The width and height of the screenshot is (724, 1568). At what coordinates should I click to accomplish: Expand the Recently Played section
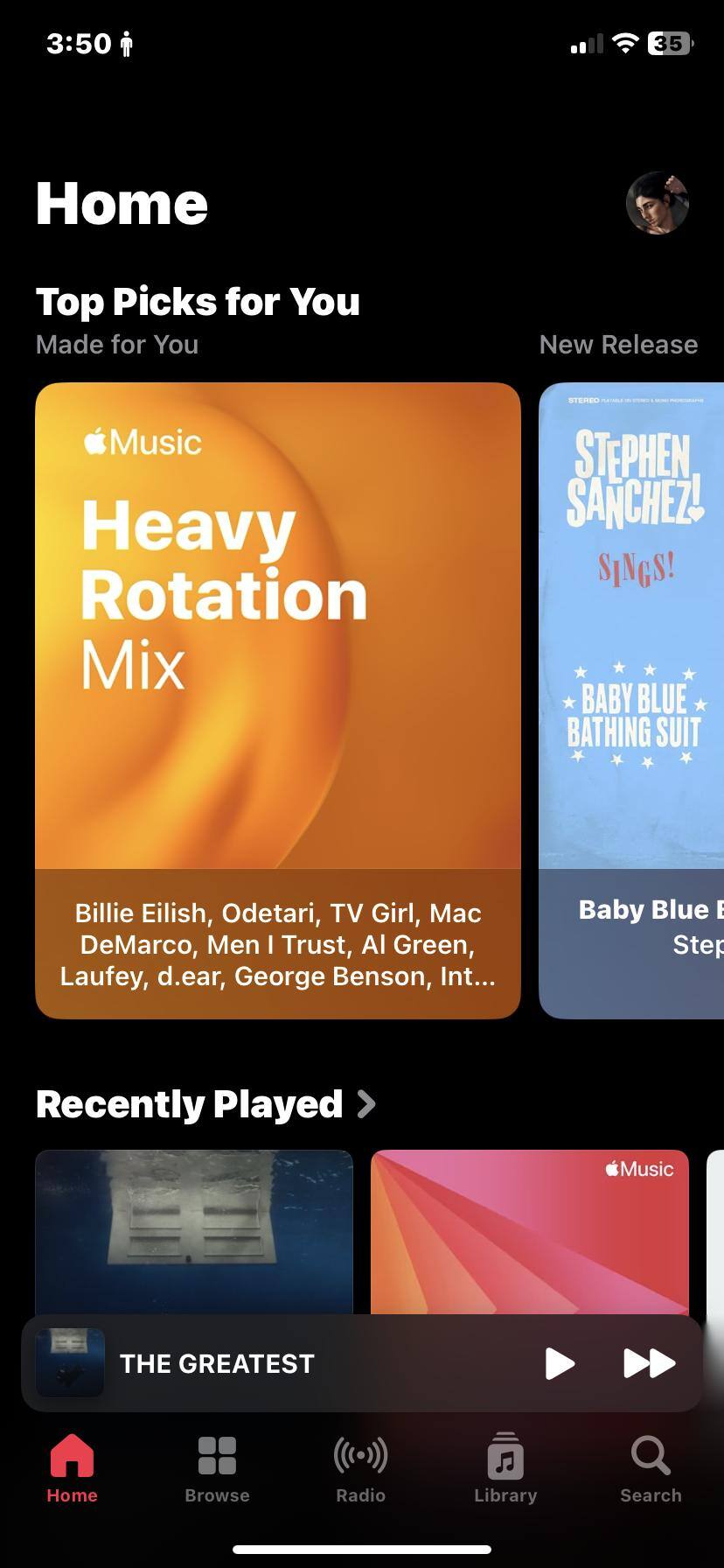pos(205,1104)
